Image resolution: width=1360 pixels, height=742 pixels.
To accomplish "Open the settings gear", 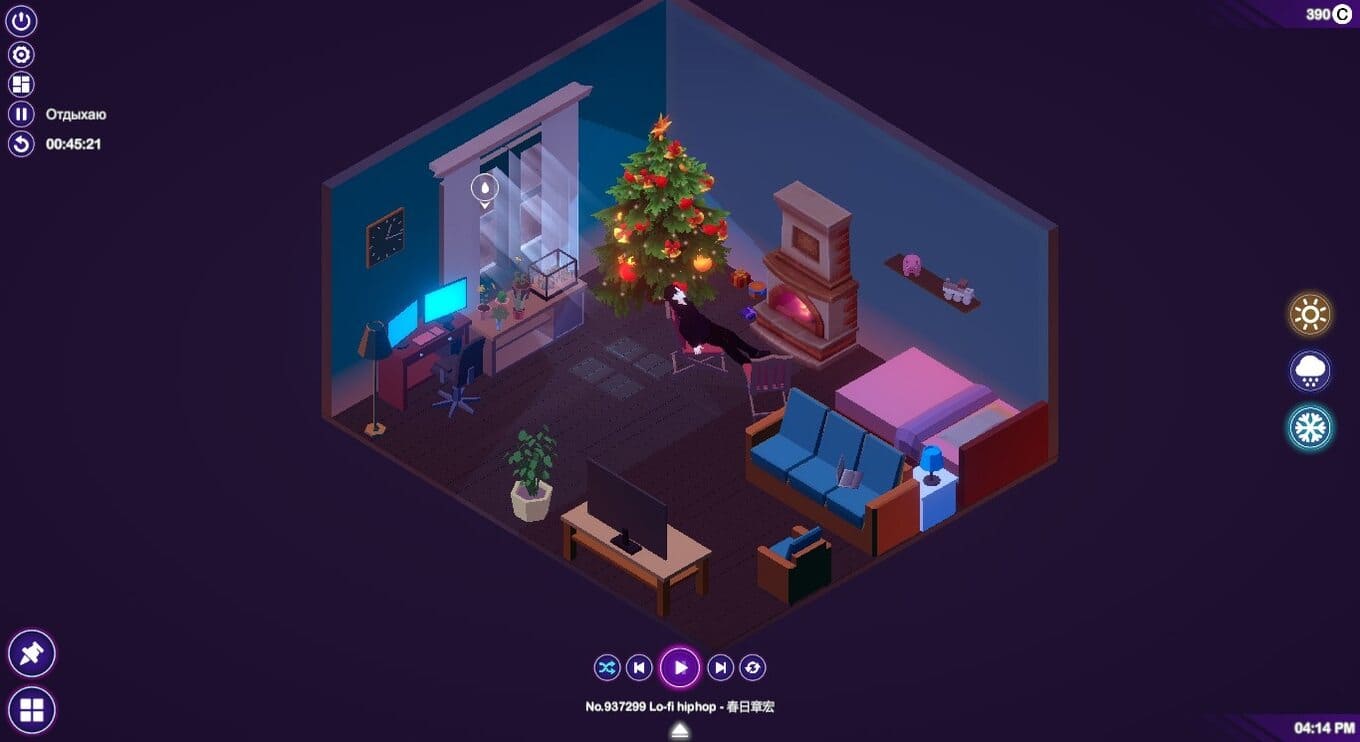I will tap(21, 54).
